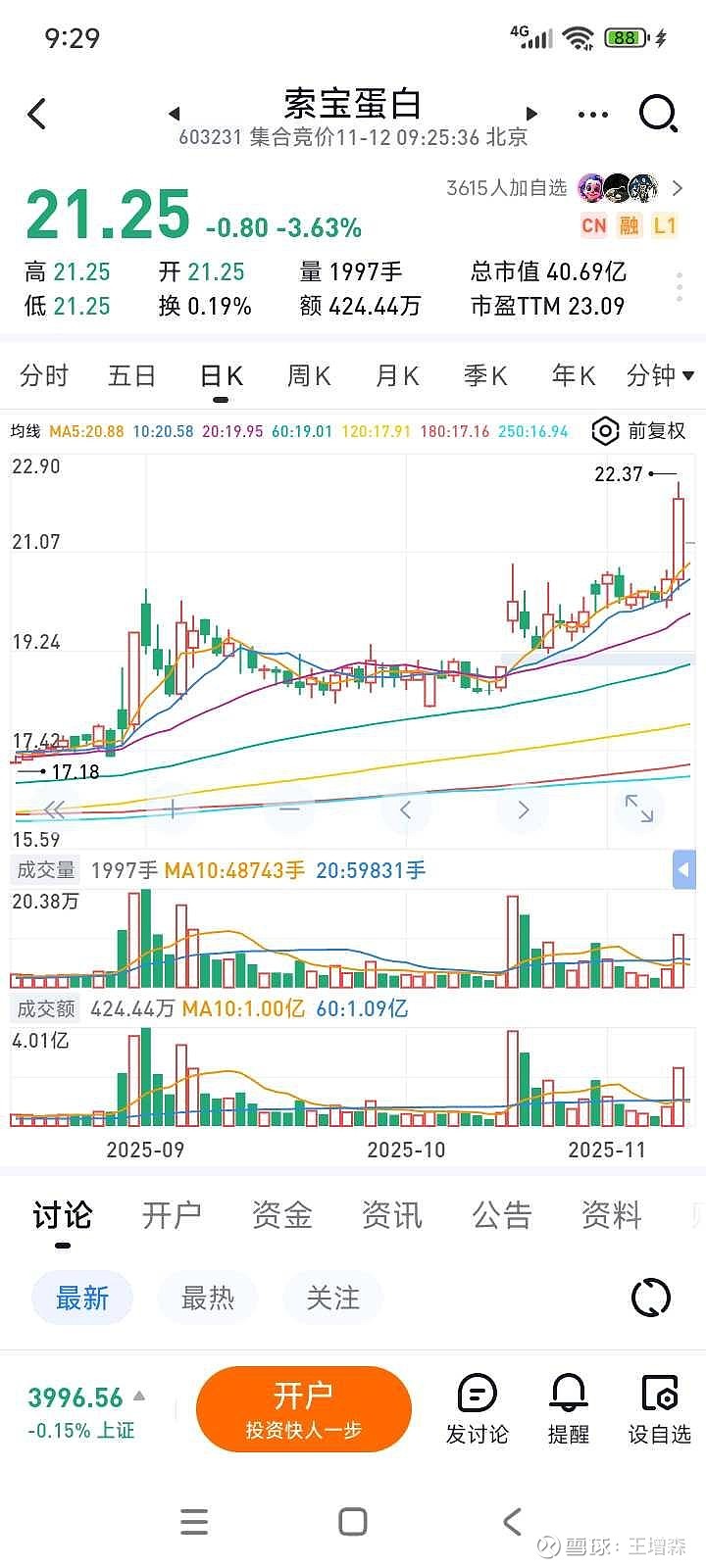Expand the 分钟 dropdown

click(x=660, y=376)
